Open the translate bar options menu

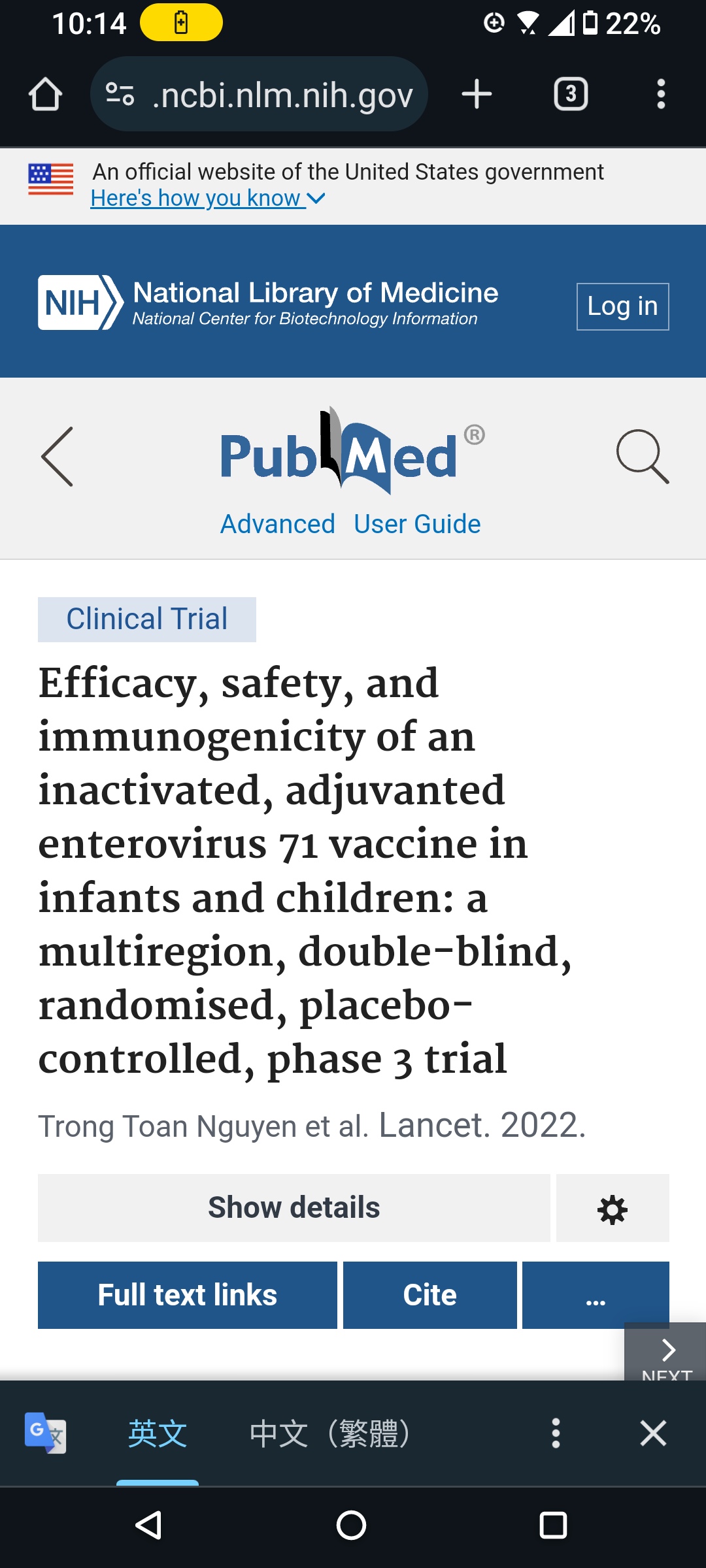pyautogui.click(x=556, y=1433)
